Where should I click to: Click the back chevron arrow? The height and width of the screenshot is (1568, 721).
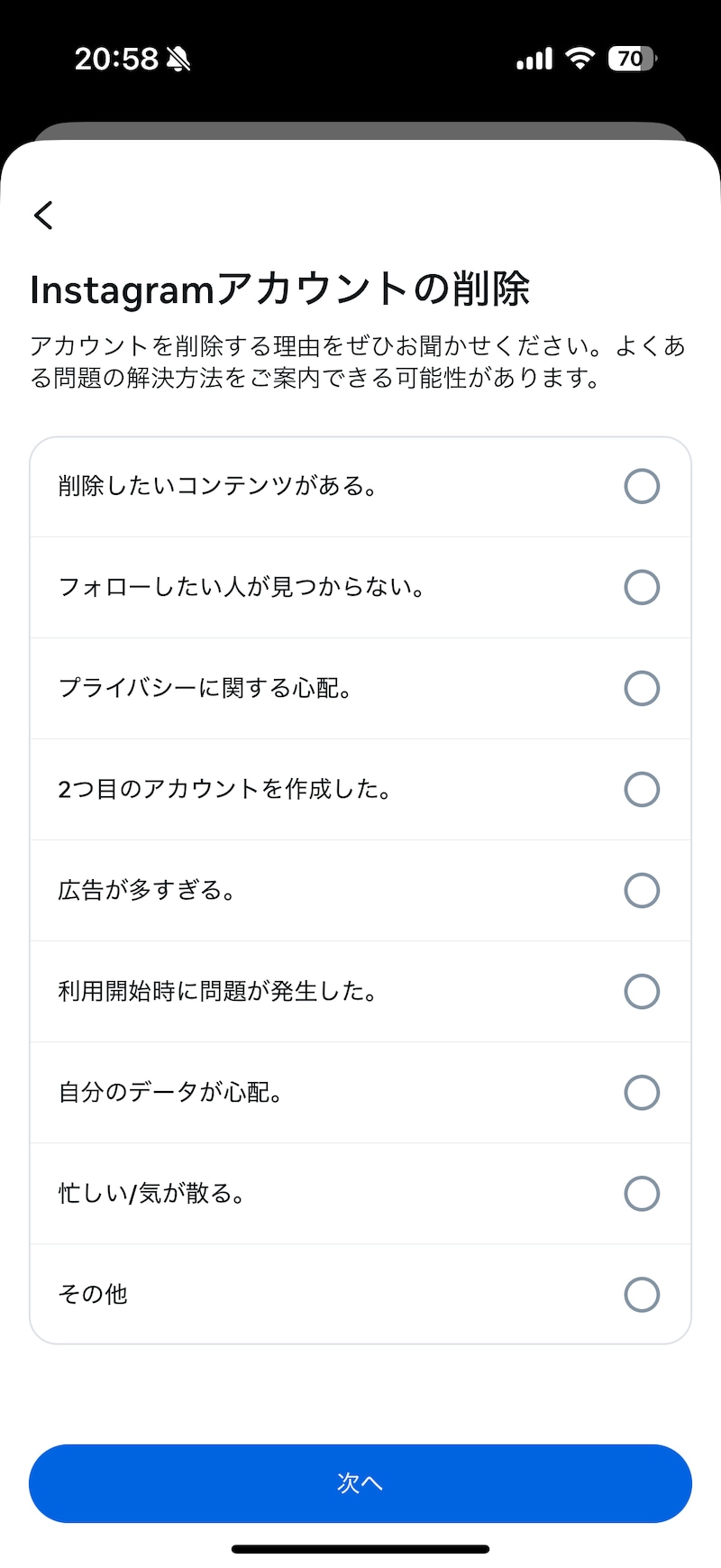coord(41,216)
